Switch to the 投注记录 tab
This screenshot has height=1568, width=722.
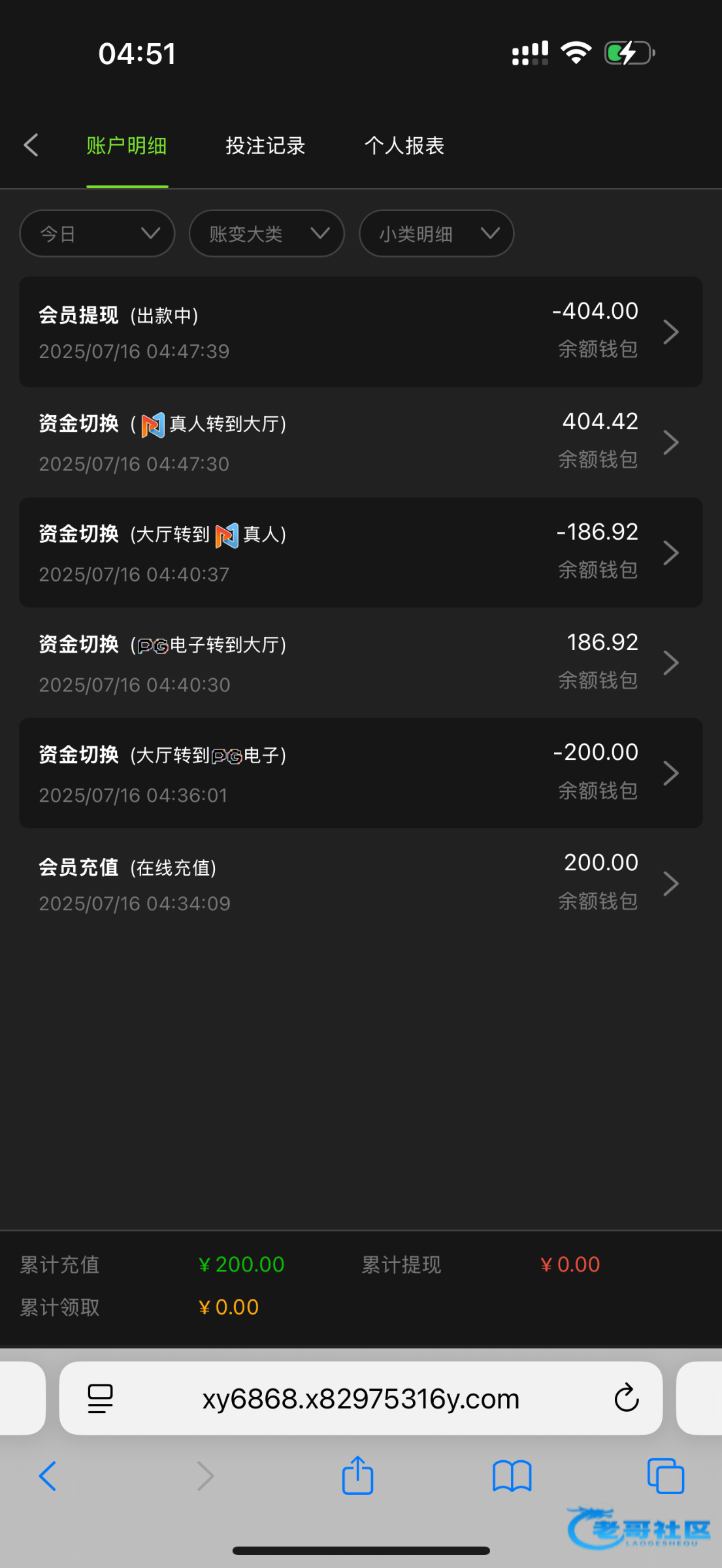[265, 145]
